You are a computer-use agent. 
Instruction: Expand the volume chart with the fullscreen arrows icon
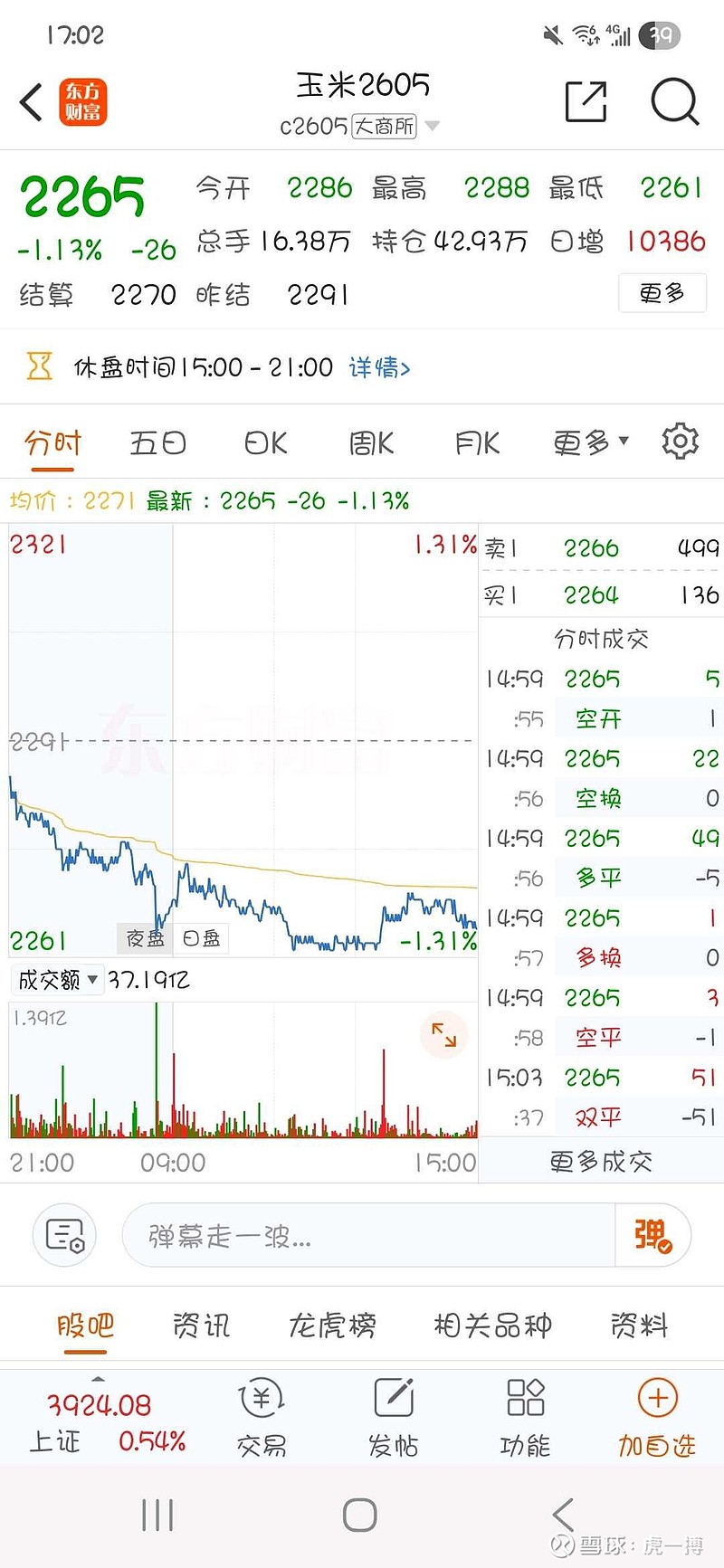[443, 1035]
